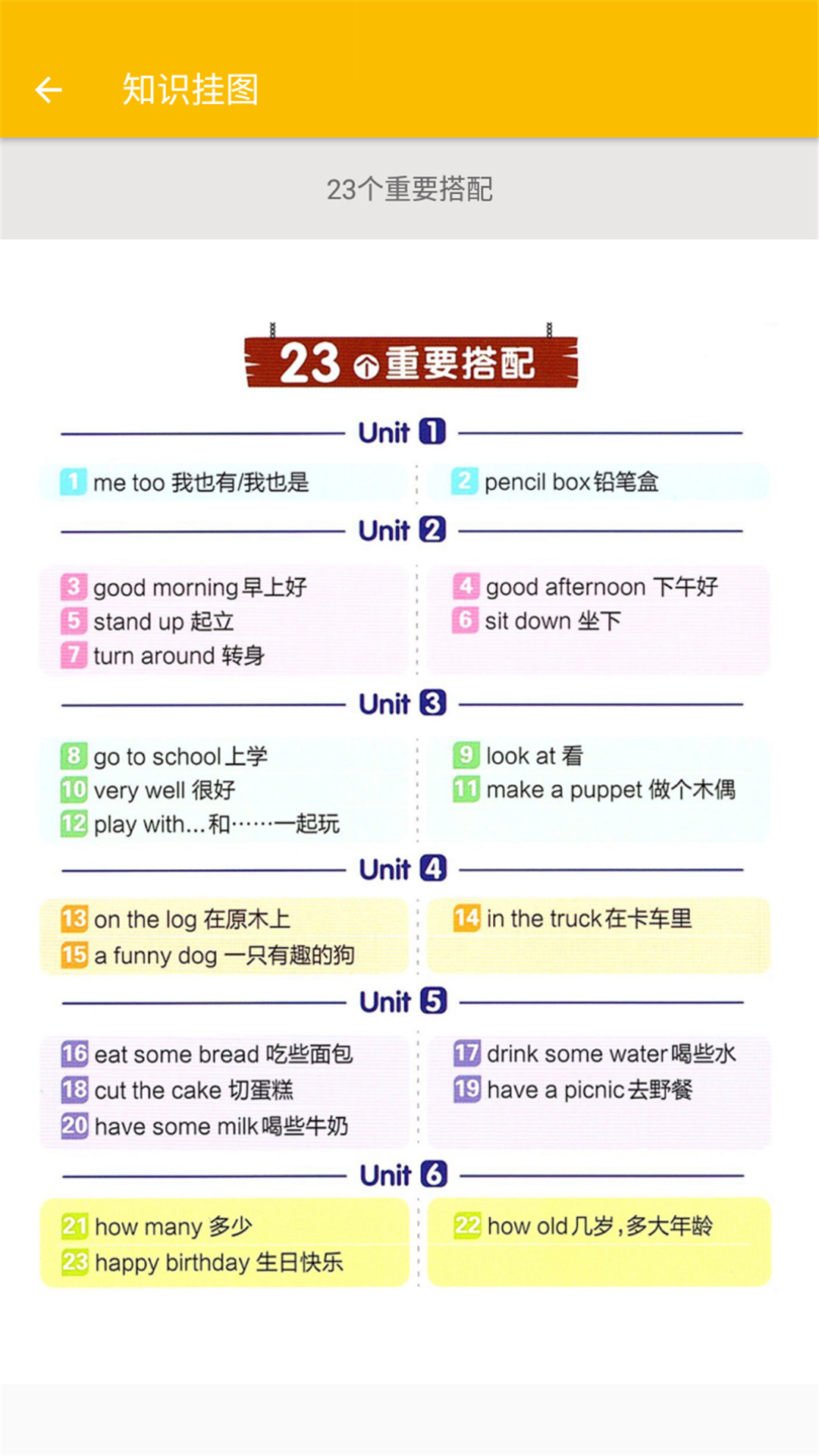Open the 23个重要搭配 knowledge chart image
The image size is (819, 1456).
[x=409, y=804]
